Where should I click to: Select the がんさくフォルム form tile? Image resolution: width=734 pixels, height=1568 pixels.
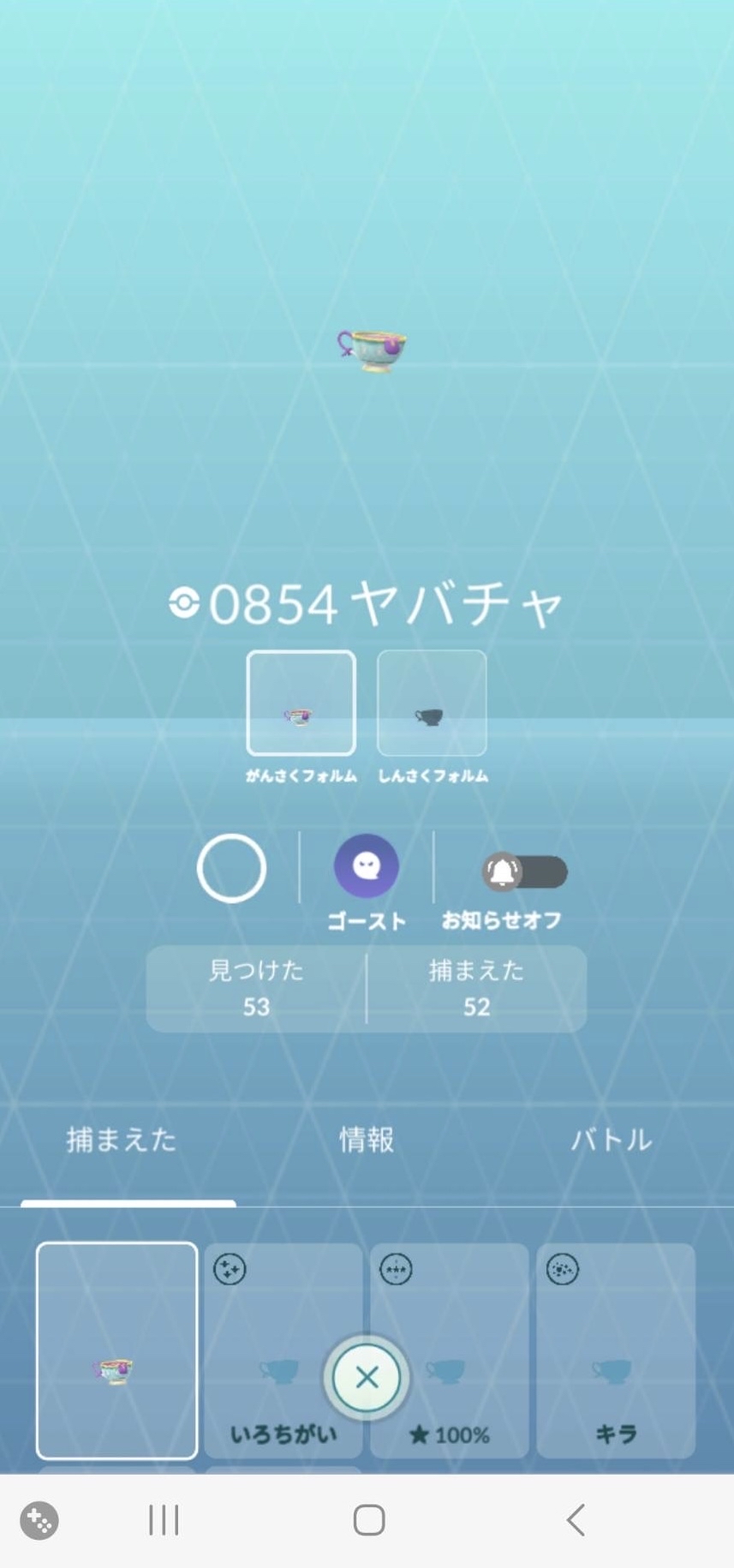pos(301,703)
